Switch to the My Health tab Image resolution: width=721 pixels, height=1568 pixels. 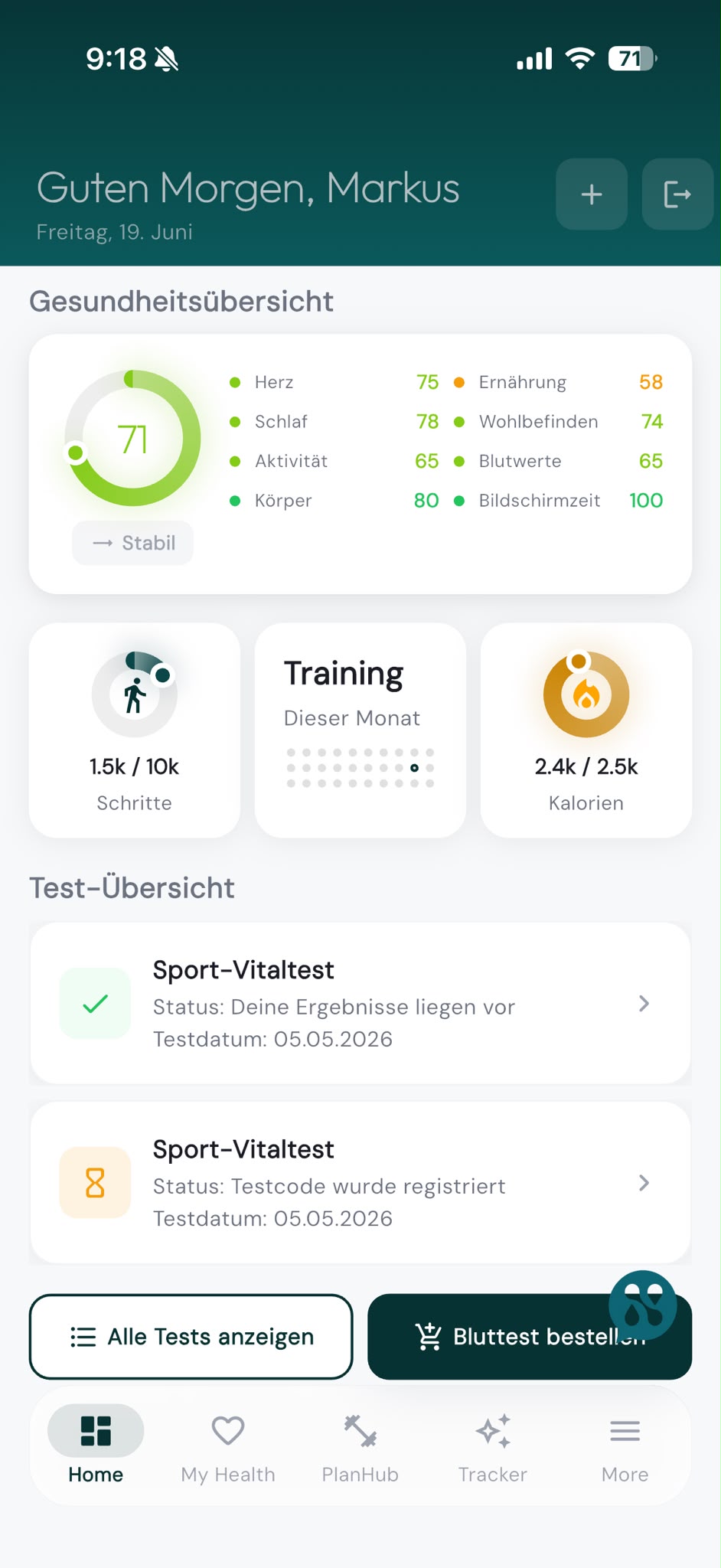(x=228, y=1445)
